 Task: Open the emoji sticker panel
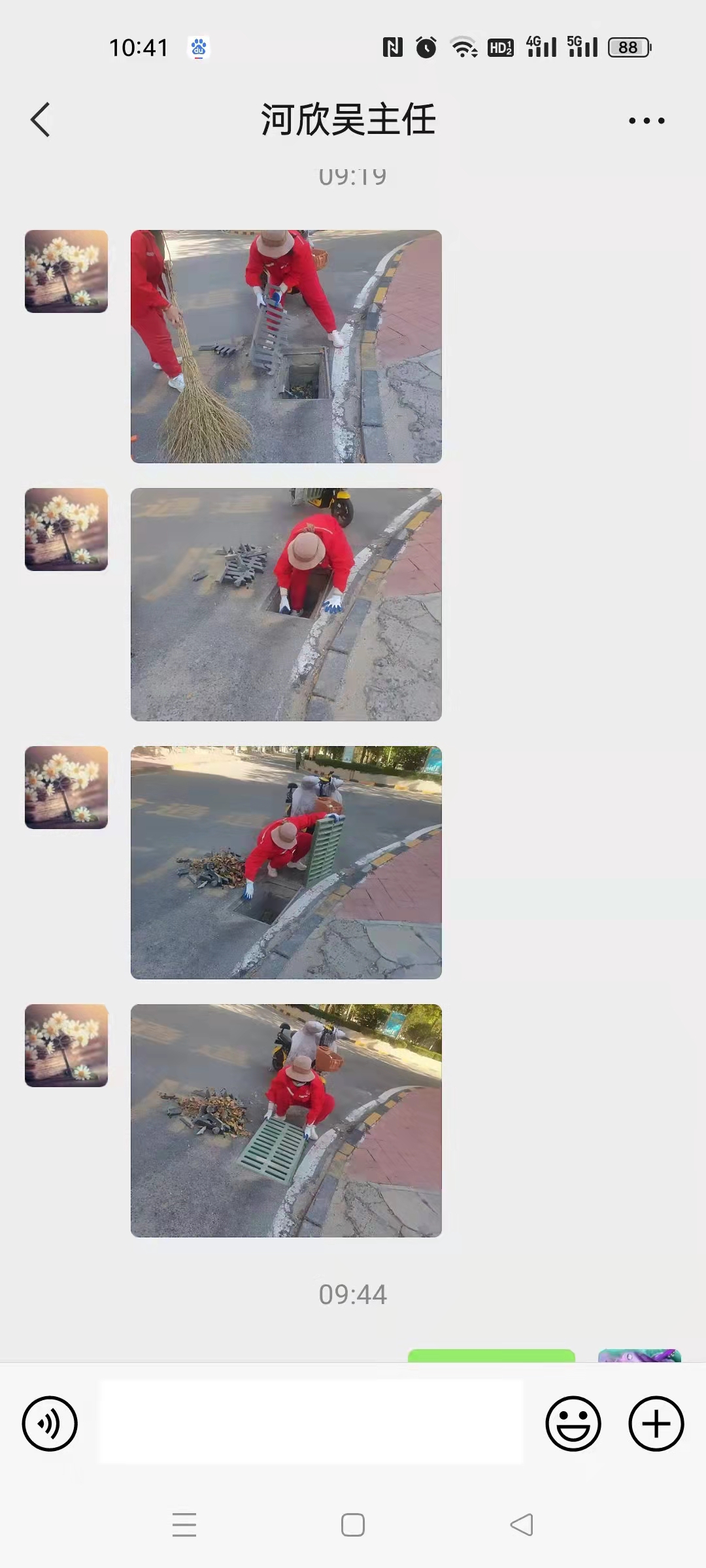coord(573,1424)
